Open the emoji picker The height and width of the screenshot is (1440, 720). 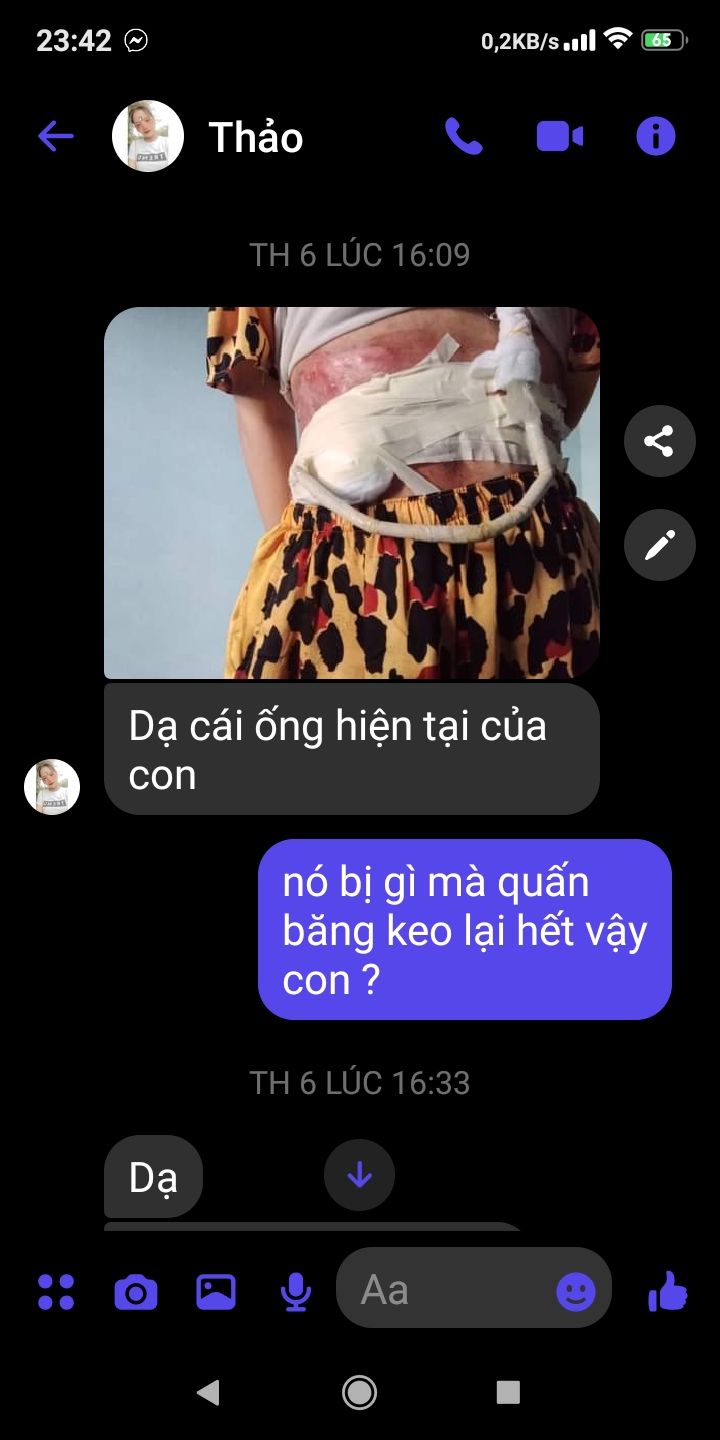pyautogui.click(x=576, y=1291)
